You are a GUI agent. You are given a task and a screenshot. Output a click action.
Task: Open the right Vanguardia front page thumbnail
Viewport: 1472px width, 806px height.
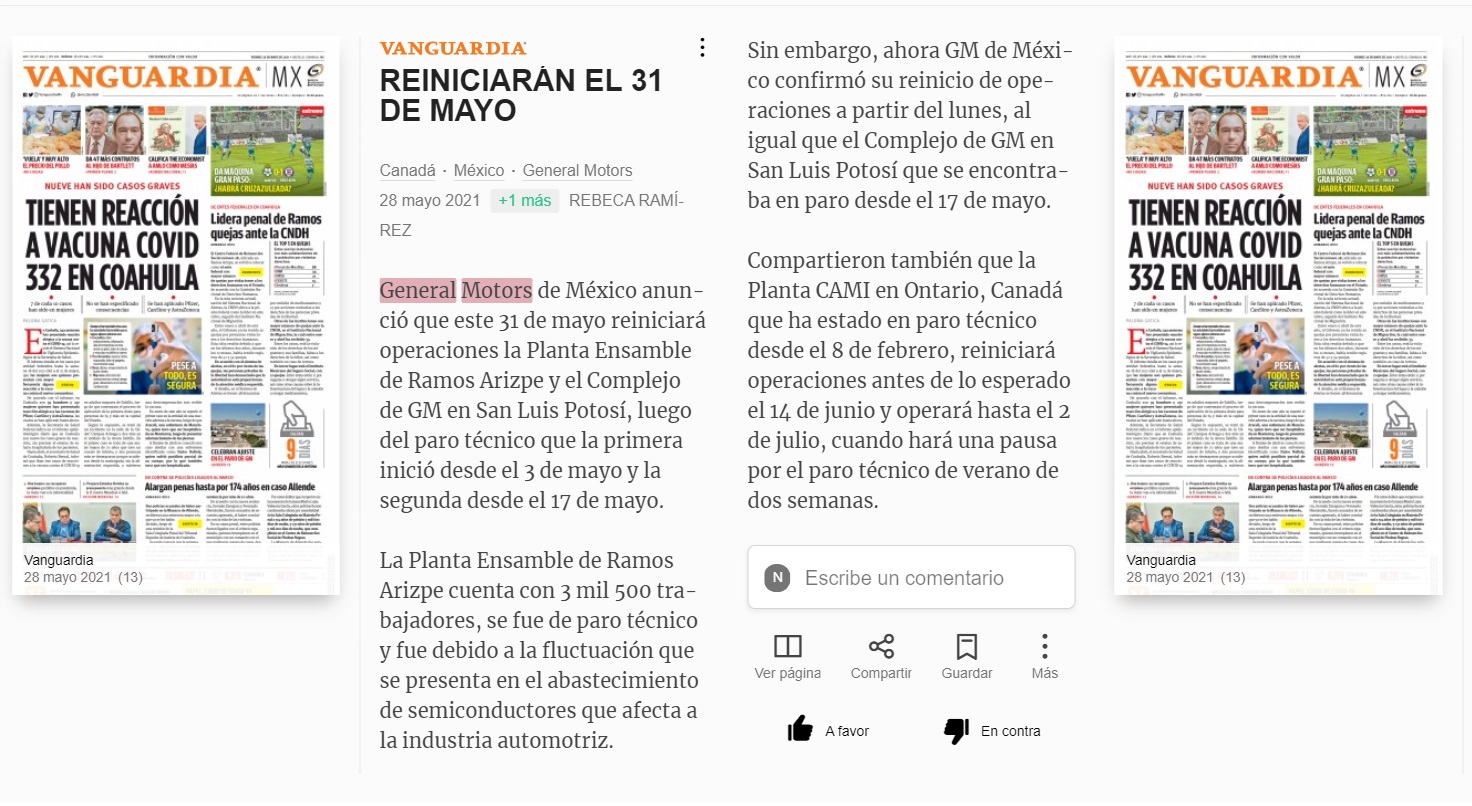point(1278,316)
